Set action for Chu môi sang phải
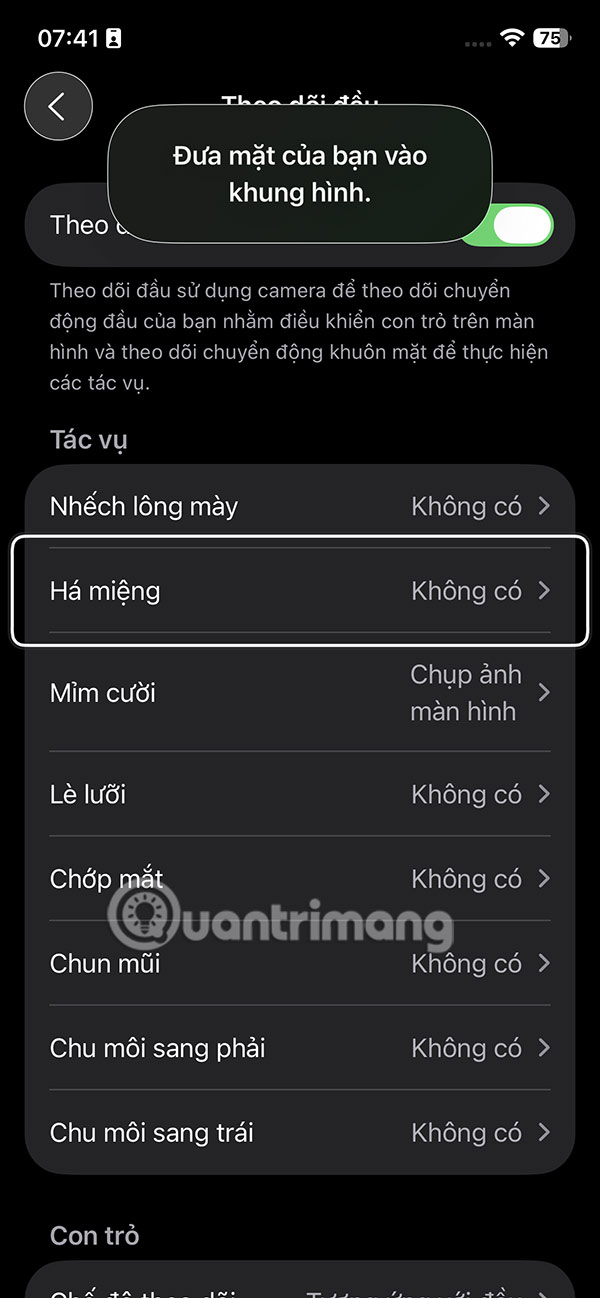Image resolution: width=600 pixels, height=1298 pixels. click(x=300, y=1048)
